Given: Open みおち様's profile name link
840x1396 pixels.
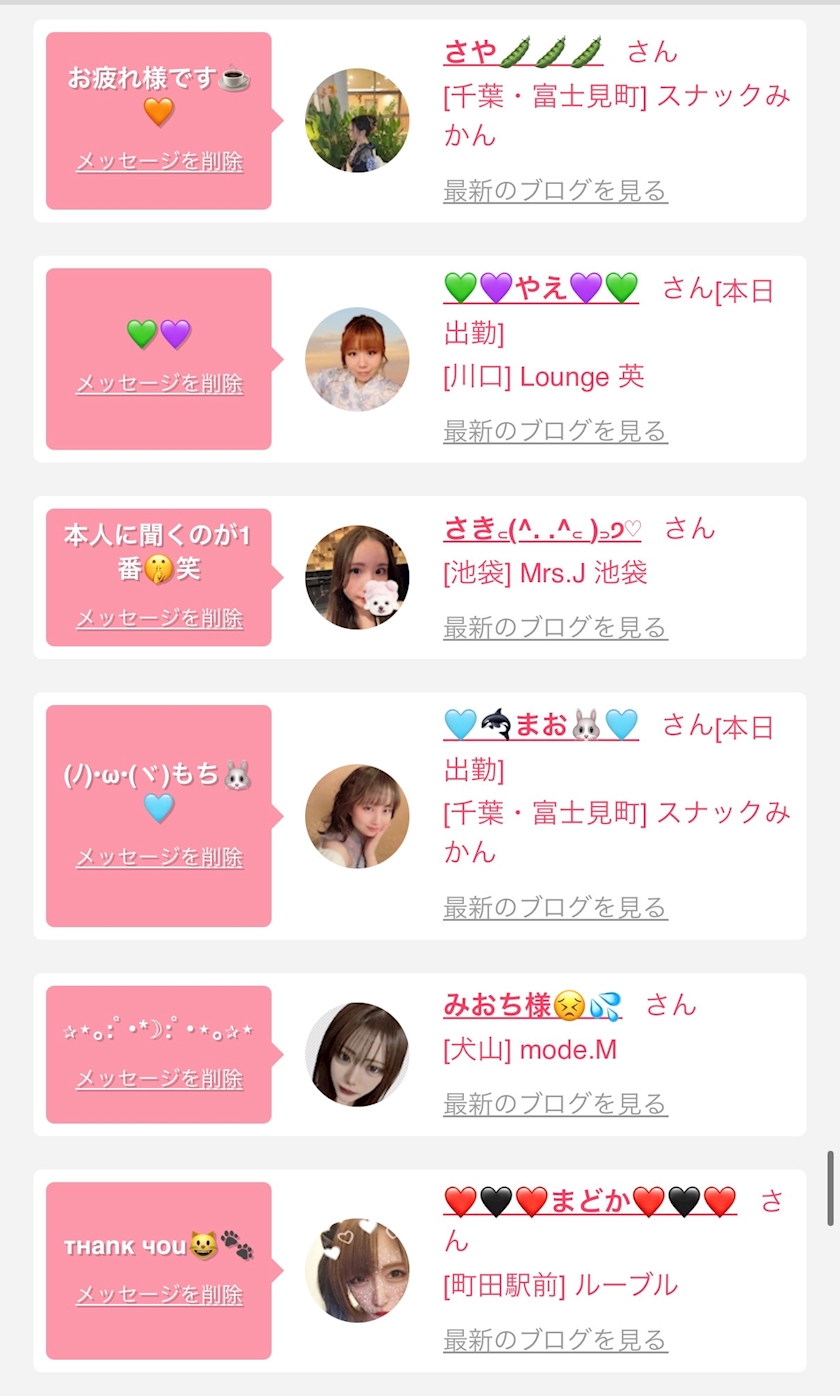Looking at the screenshot, I should click(533, 1006).
